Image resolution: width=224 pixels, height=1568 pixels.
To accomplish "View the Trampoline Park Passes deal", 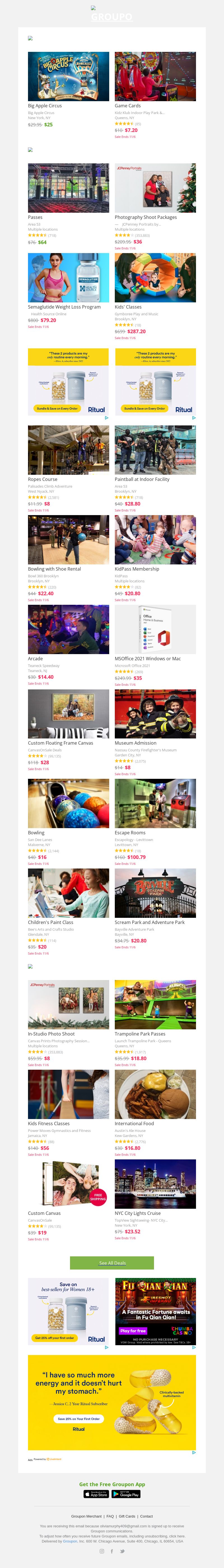I will point(155,1004).
